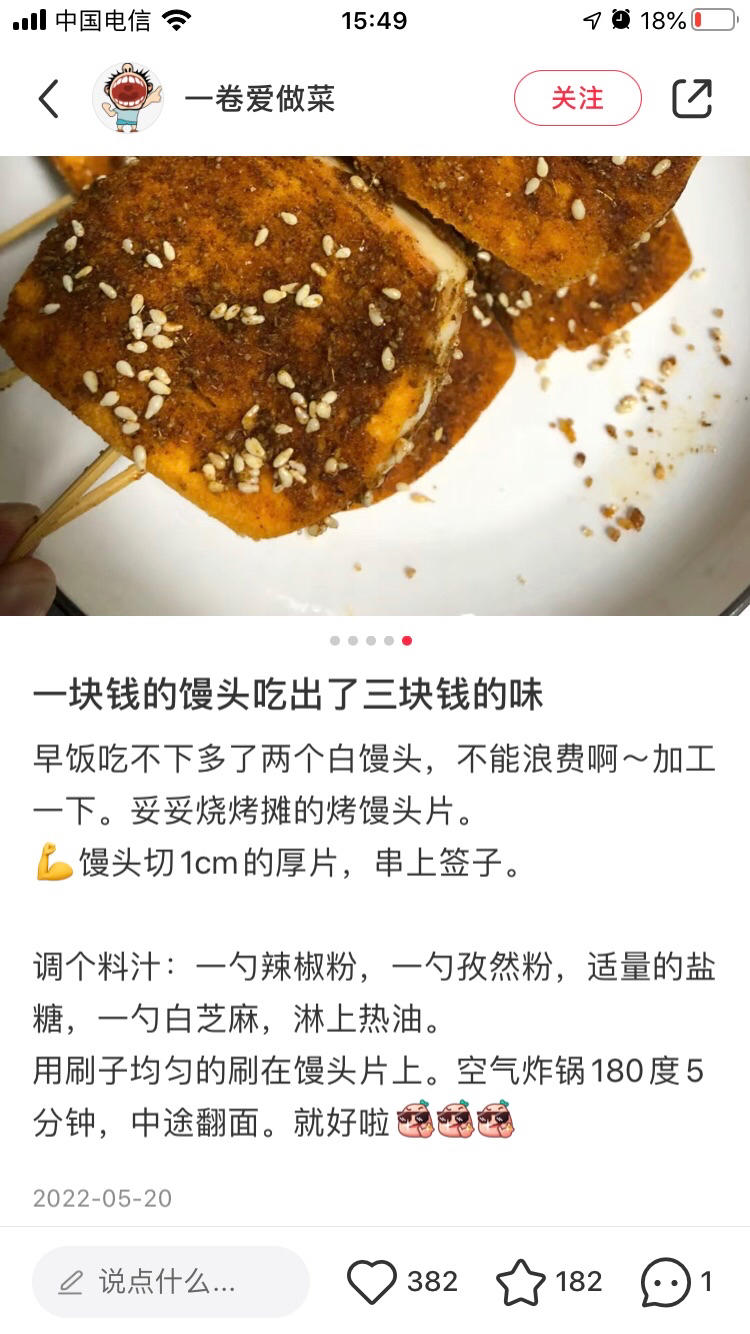This screenshot has height=1334, width=750.
Task: Save the post with the star icon
Action: pyautogui.click(x=521, y=1281)
